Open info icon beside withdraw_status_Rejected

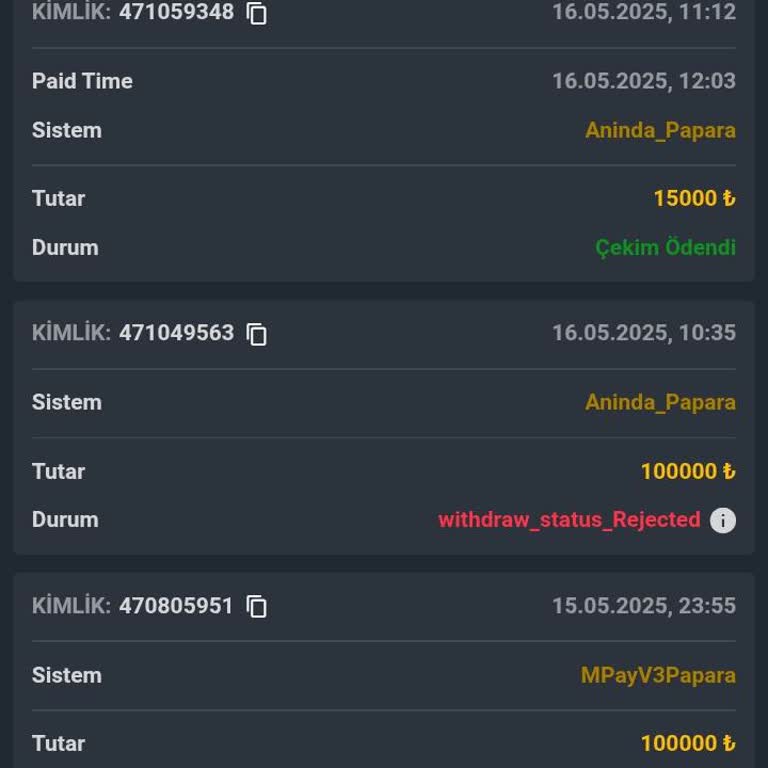pos(723,520)
